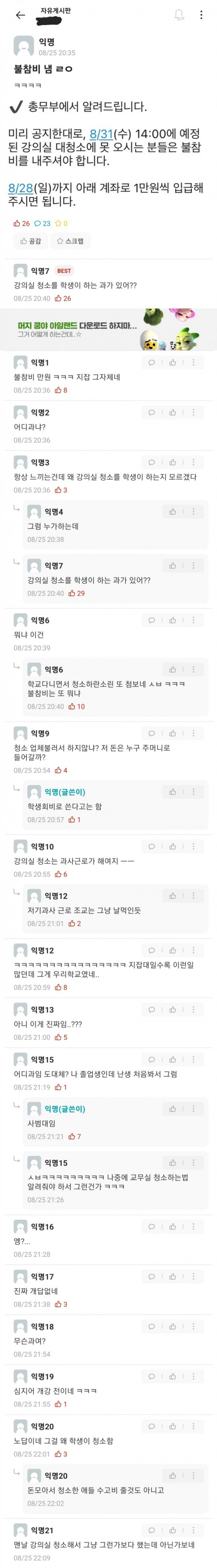Toggle the post notification bell

179,15
